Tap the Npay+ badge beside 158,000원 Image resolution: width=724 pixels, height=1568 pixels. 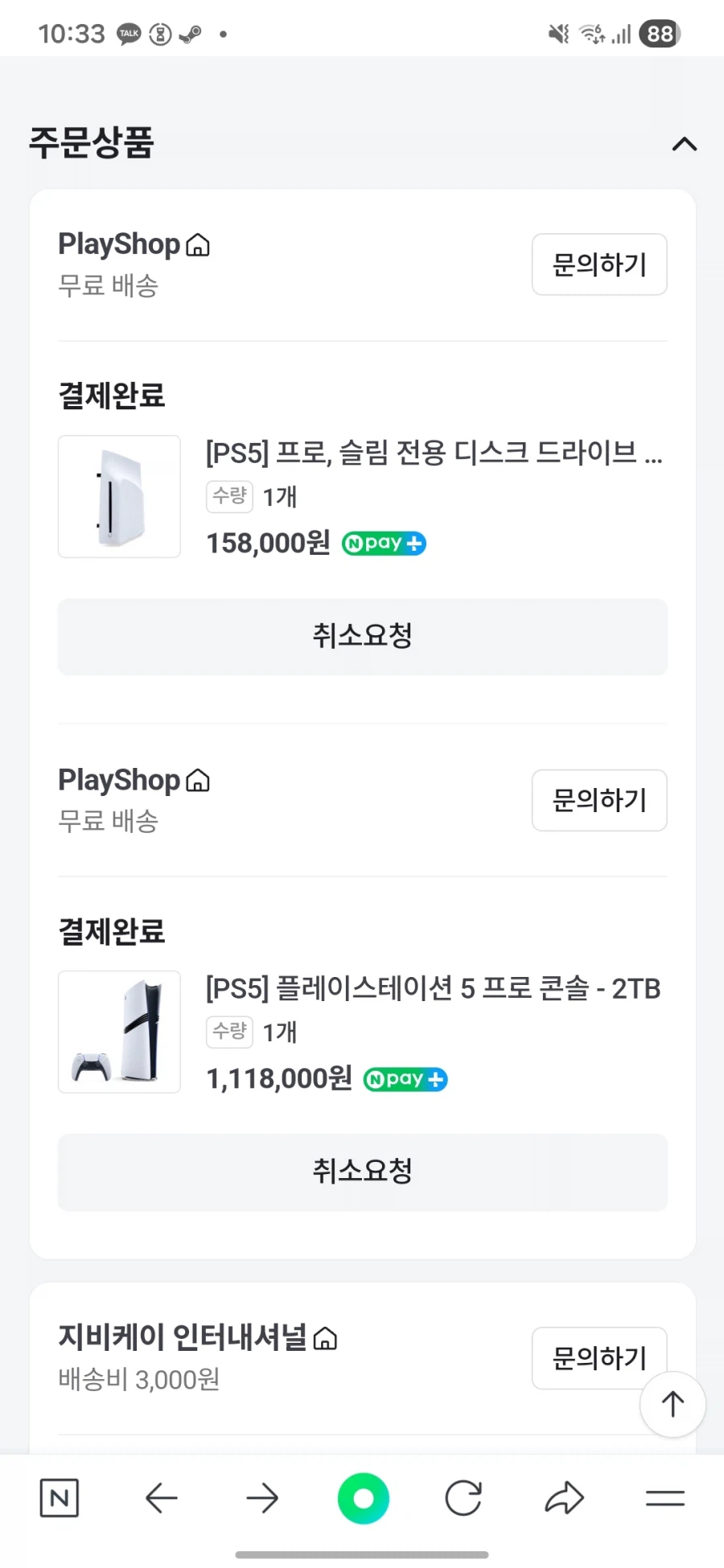(383, 543)
